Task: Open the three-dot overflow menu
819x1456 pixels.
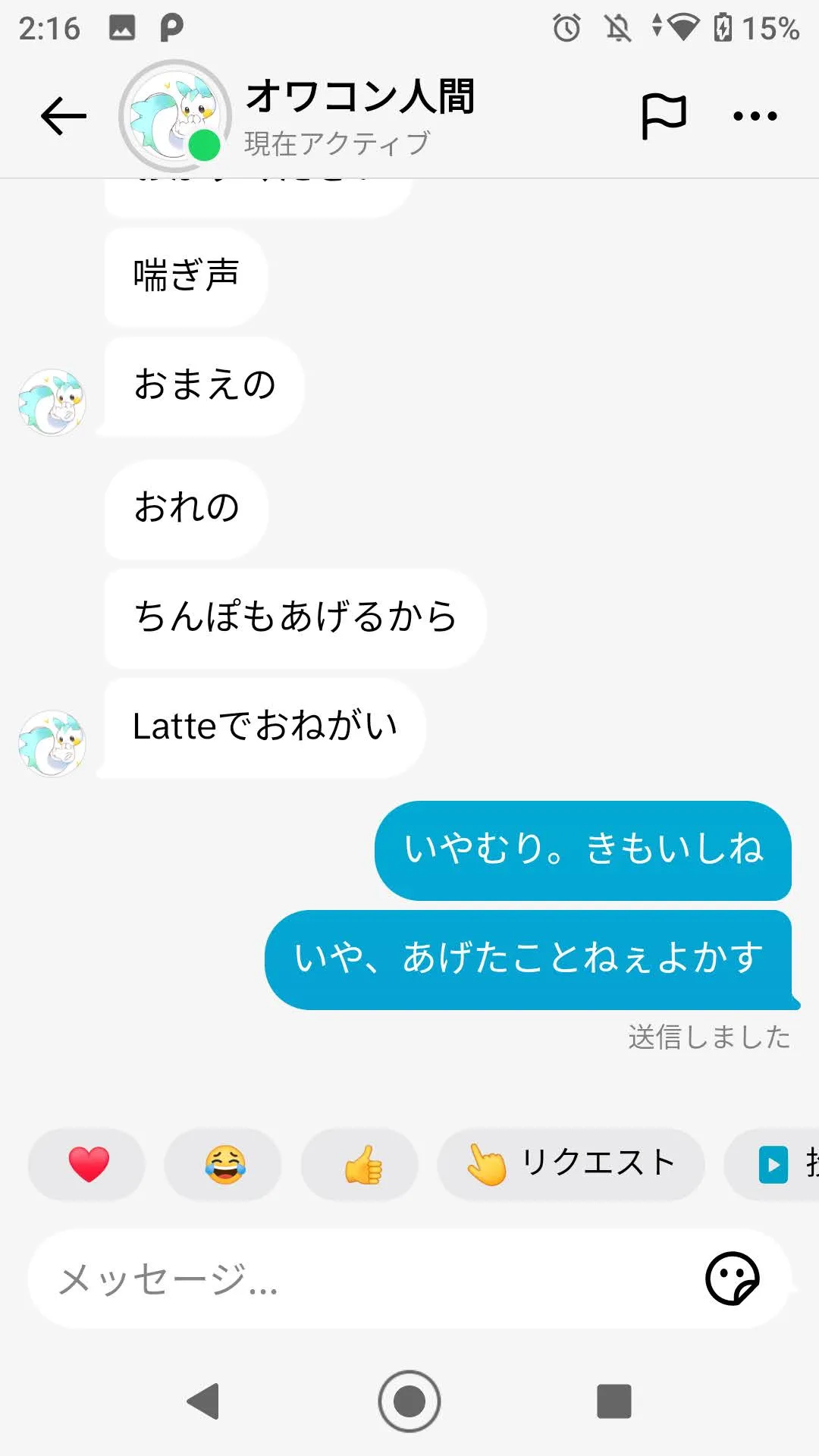Action: point(755,116)
